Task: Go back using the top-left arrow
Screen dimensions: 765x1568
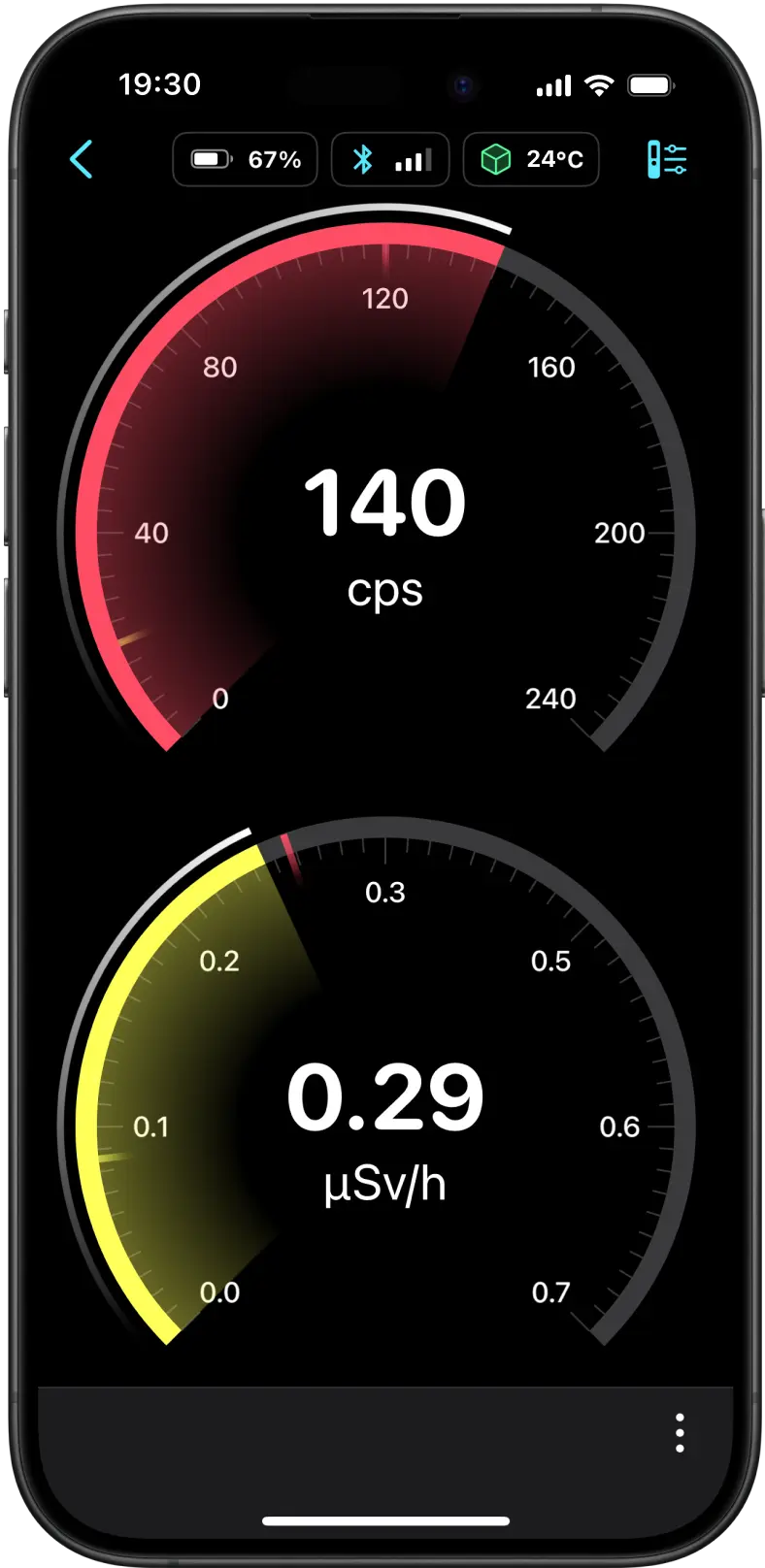Action: pyautogui.click(x=82, y=159)
